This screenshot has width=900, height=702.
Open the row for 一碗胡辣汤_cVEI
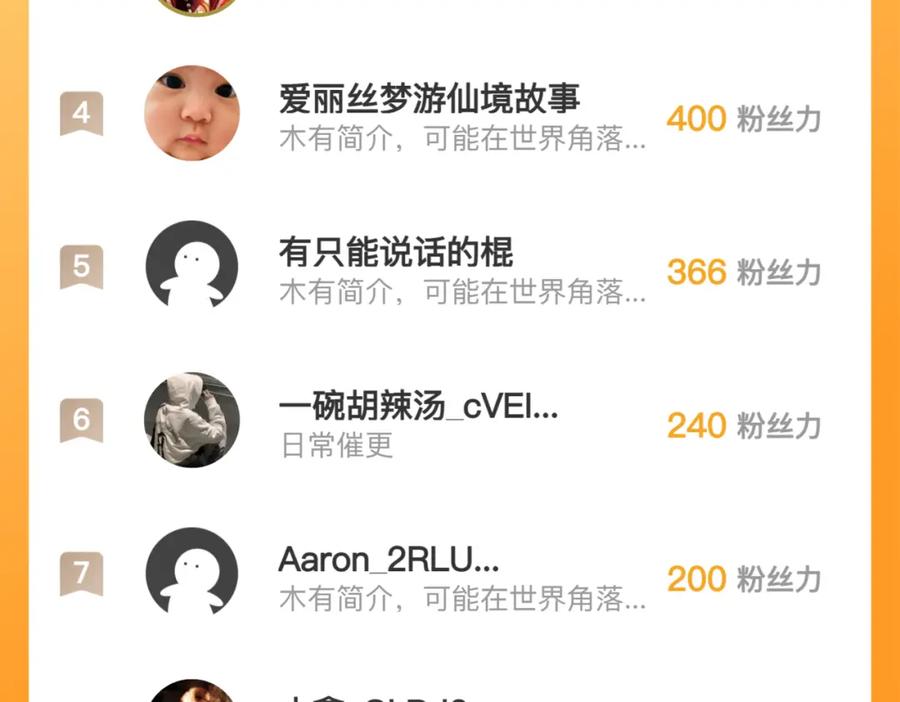coord(418,407)
